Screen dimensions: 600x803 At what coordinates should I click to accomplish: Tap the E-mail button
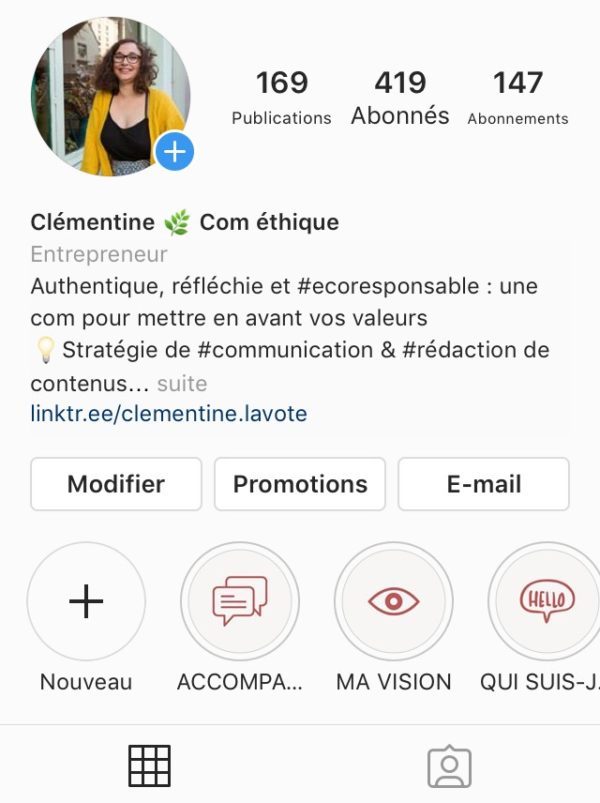[484, 484]
